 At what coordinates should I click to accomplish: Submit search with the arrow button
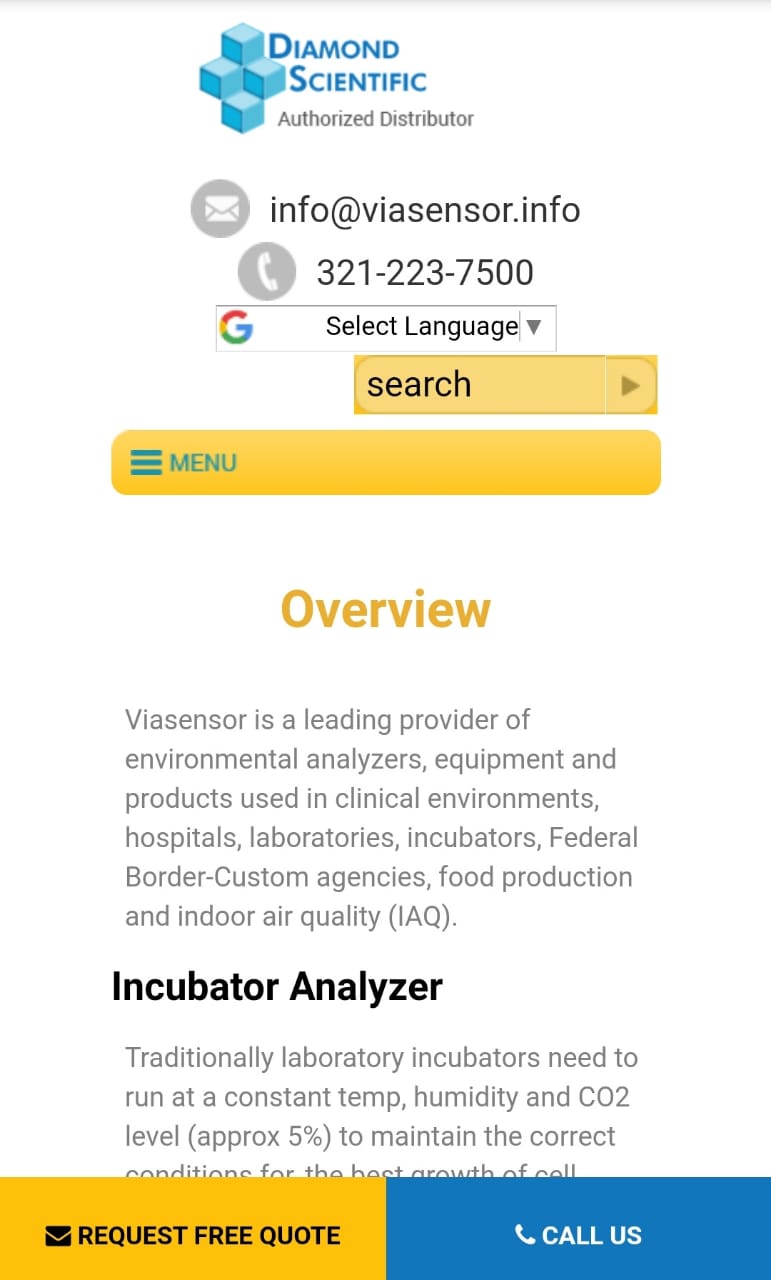coord(631,385)
